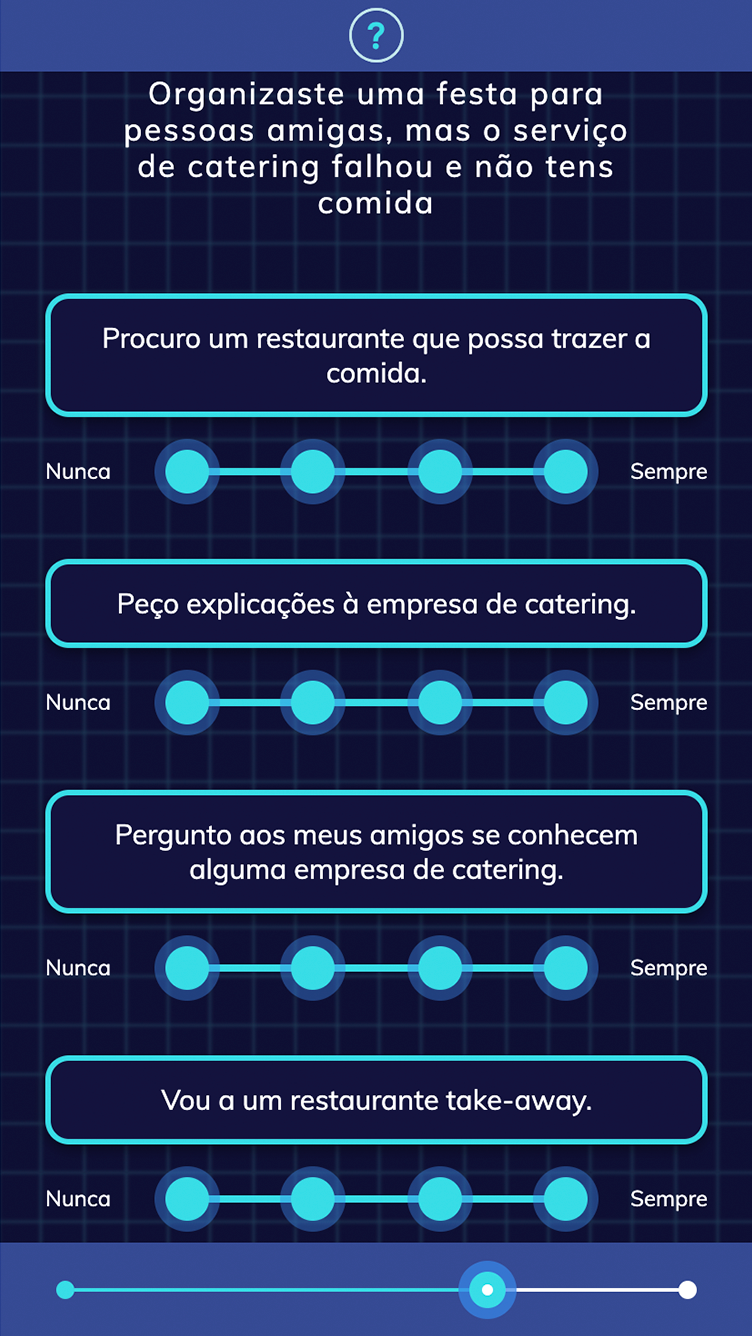Viewport: 752px width, 1336px height.
Task: Choose second dot under 'Procuro um restaurante'
Action: click(x=313, y=471)
